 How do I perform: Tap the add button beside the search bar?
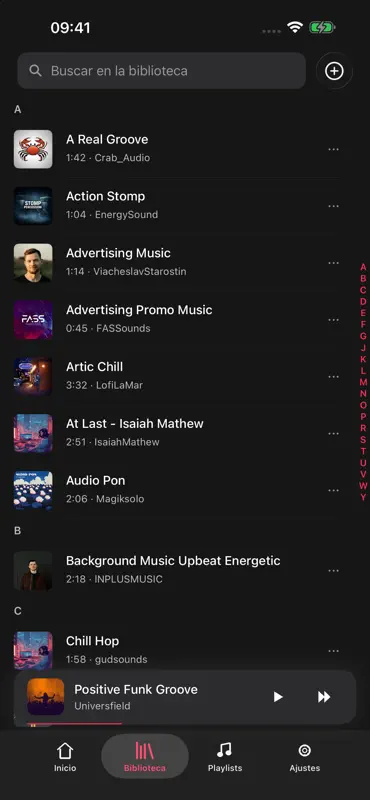334,71
